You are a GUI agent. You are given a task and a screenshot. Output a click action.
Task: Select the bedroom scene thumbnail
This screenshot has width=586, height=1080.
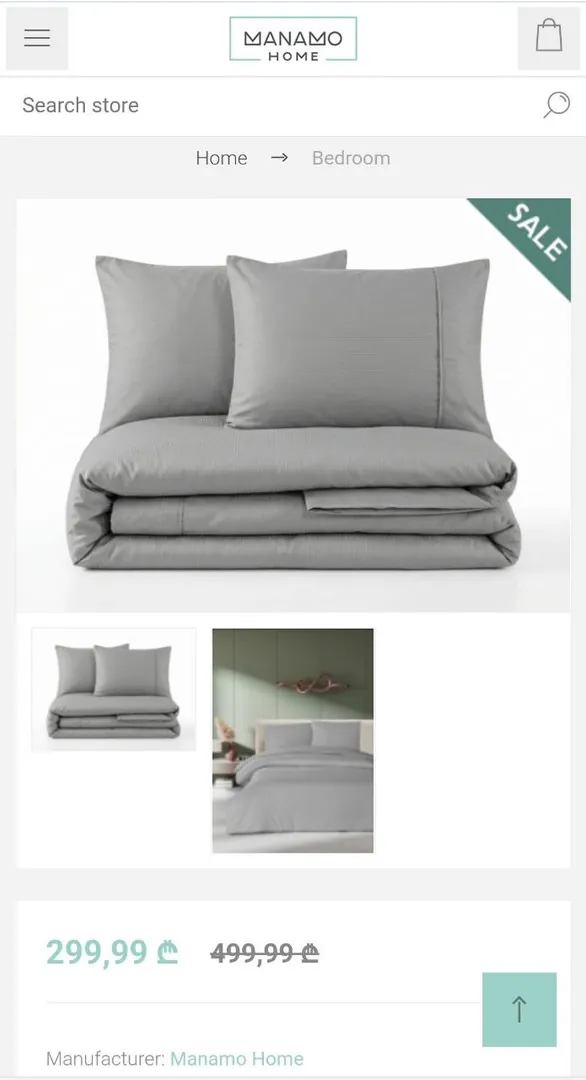coord(293,740)
